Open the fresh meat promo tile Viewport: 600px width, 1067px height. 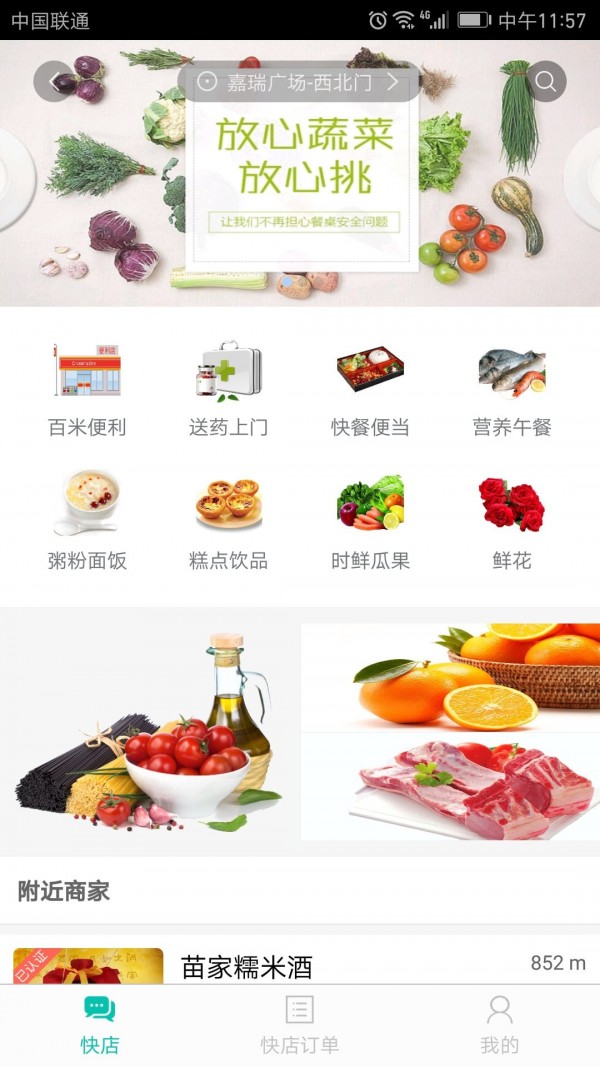(x=450, y=787)
